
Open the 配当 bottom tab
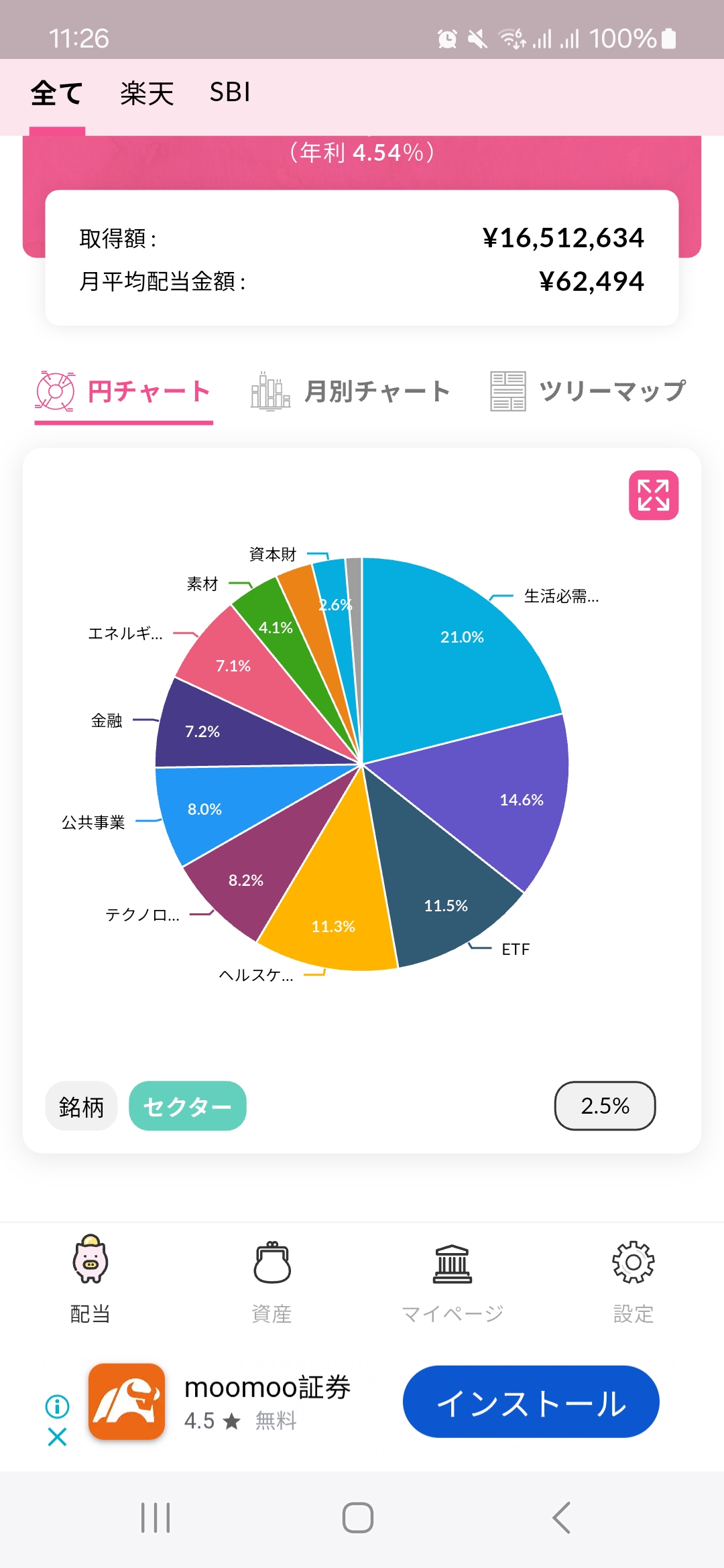90,1280
